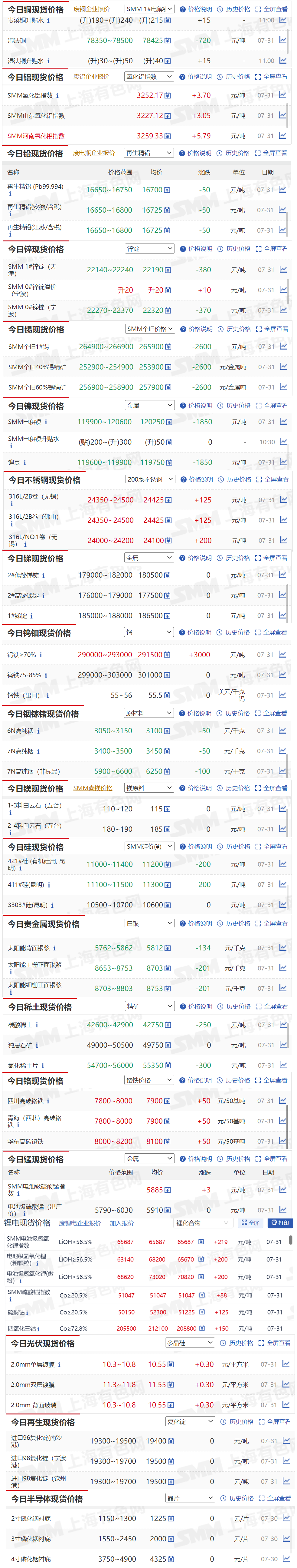Expand the 多晶硅 dropdown in 光伏 section

click(x=190, y=1342)
